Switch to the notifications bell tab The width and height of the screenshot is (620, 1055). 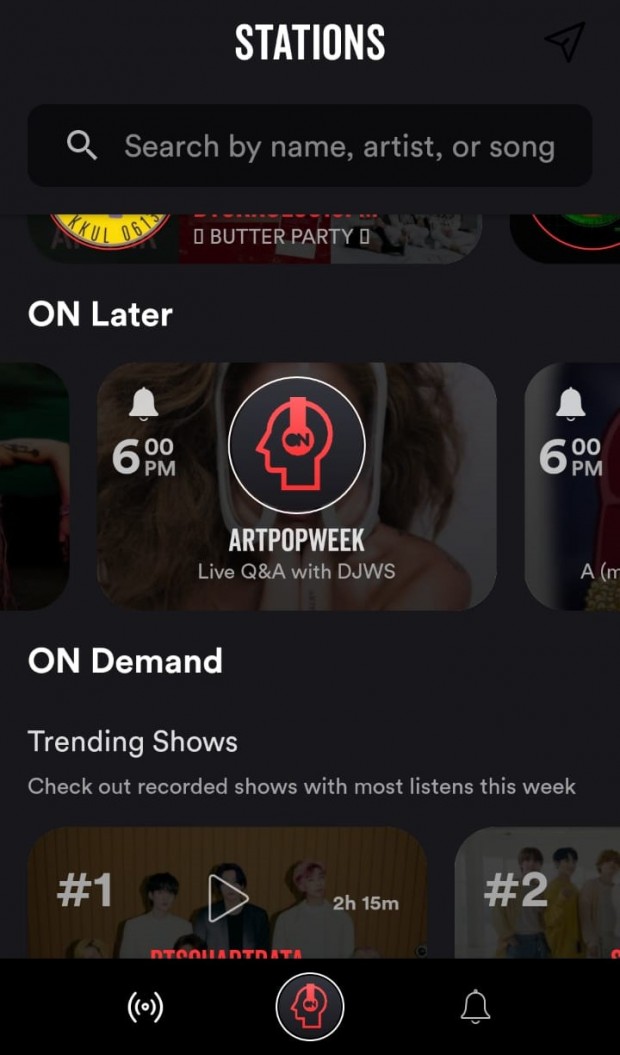tap(475, 1007)
